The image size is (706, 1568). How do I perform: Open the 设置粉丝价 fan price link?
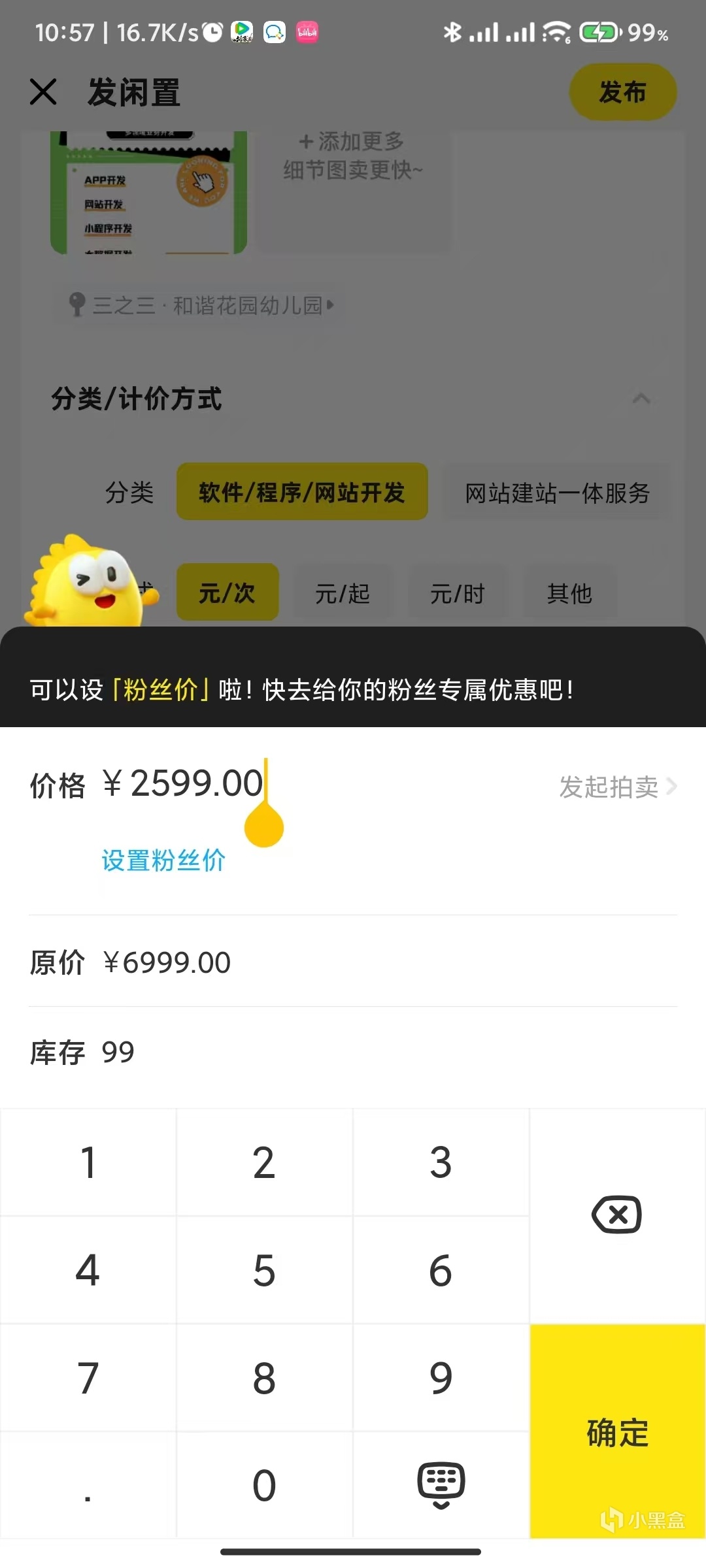coord(163,860)
